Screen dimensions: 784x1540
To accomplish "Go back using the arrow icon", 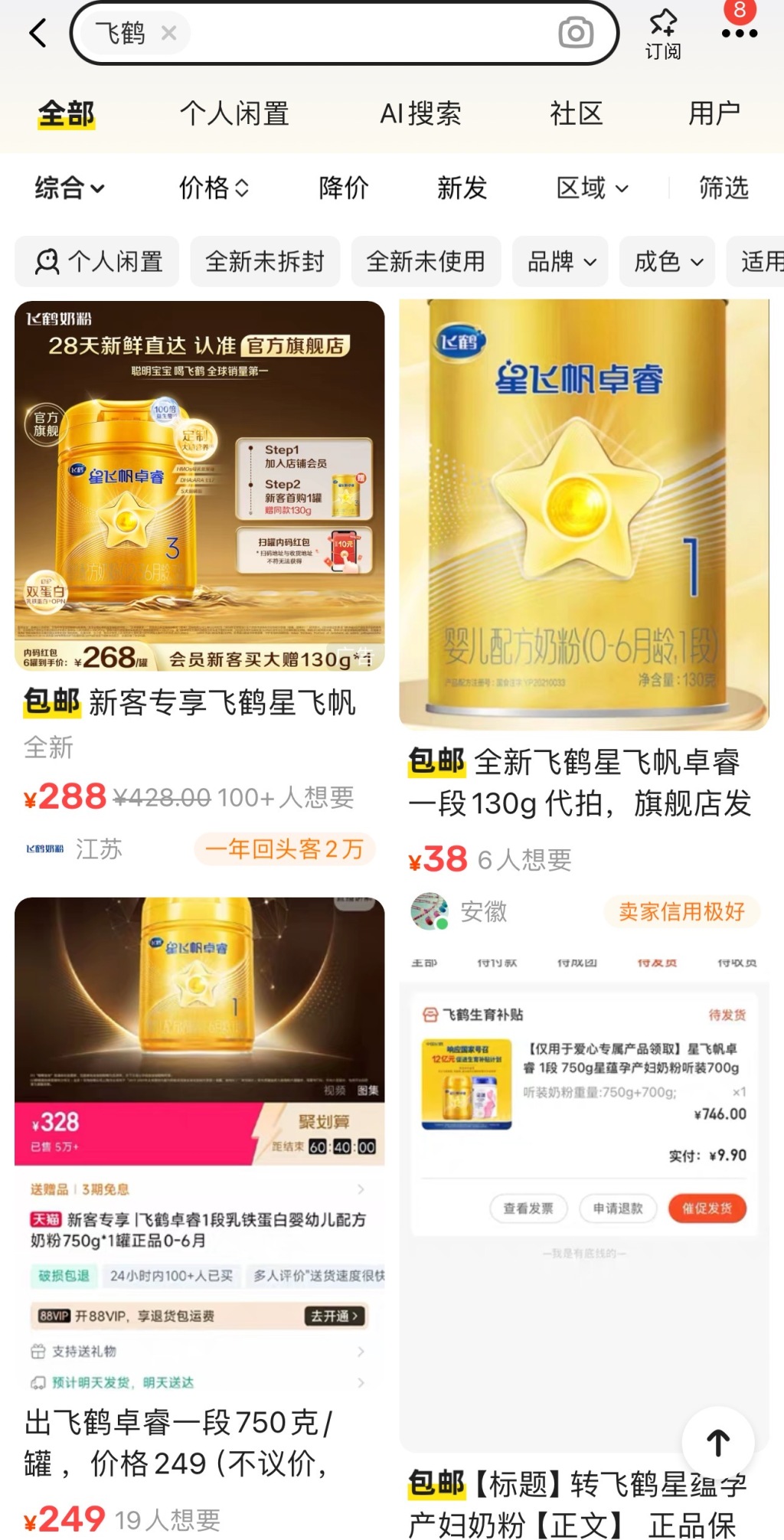I will point(38,33).
